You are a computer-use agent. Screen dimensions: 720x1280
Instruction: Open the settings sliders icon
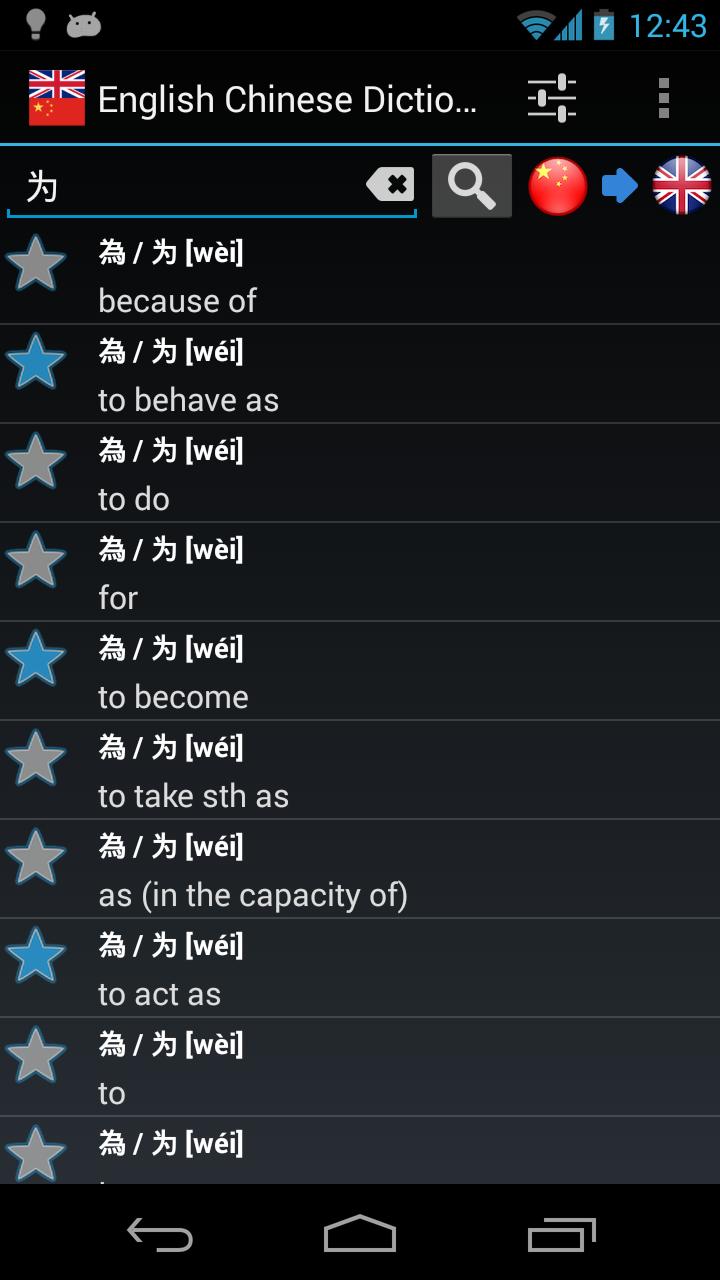(552, 98)
